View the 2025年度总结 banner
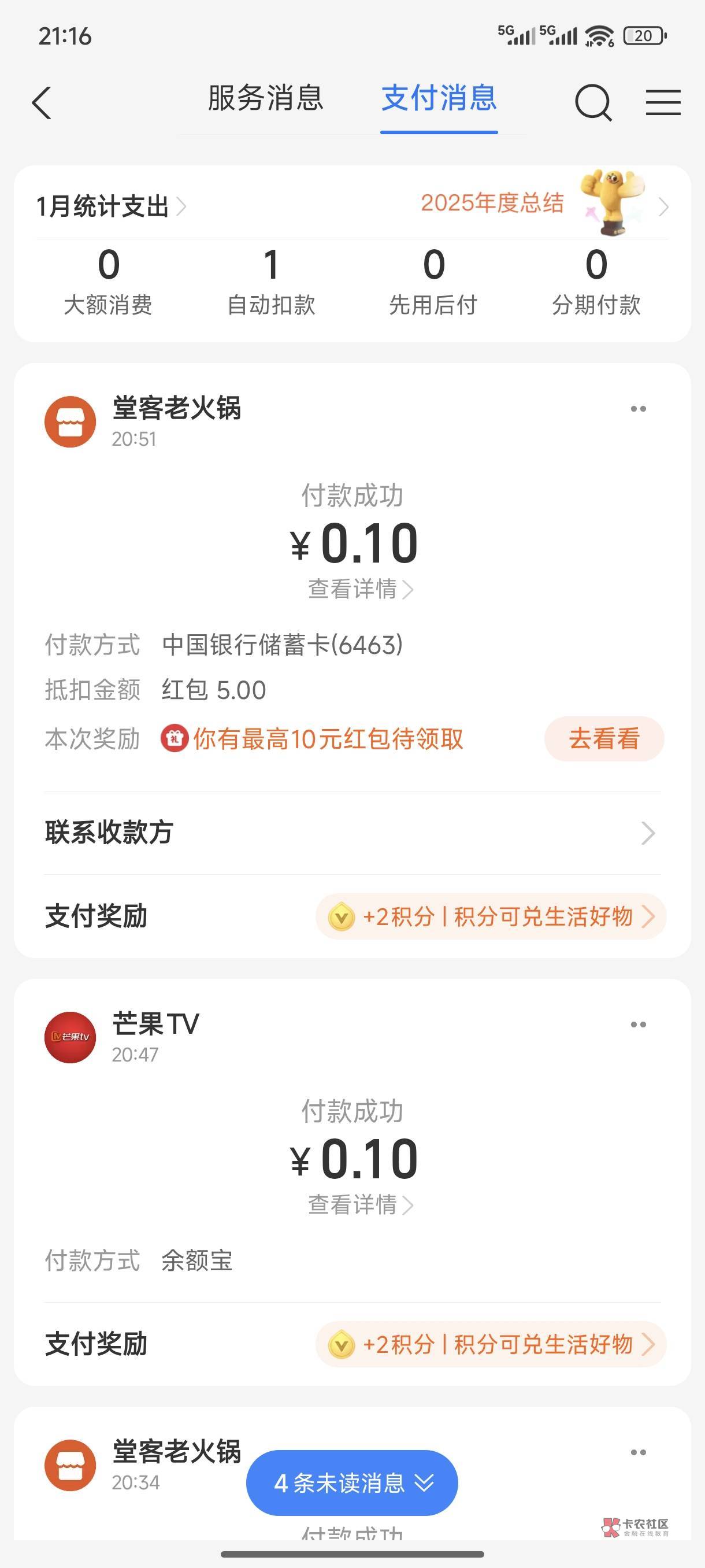 coord(544,204)
